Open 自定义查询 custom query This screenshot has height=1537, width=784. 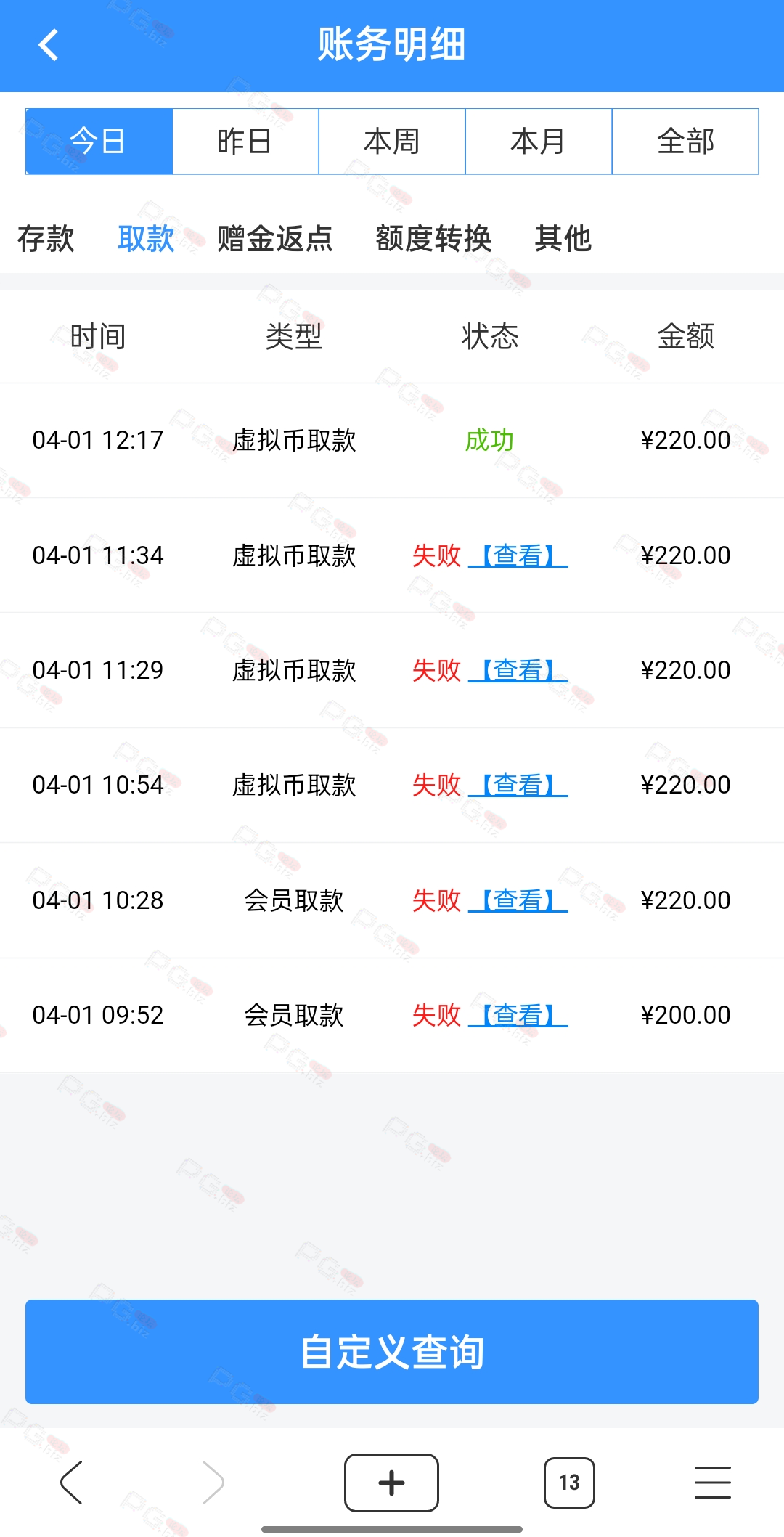coord(392,1352)
